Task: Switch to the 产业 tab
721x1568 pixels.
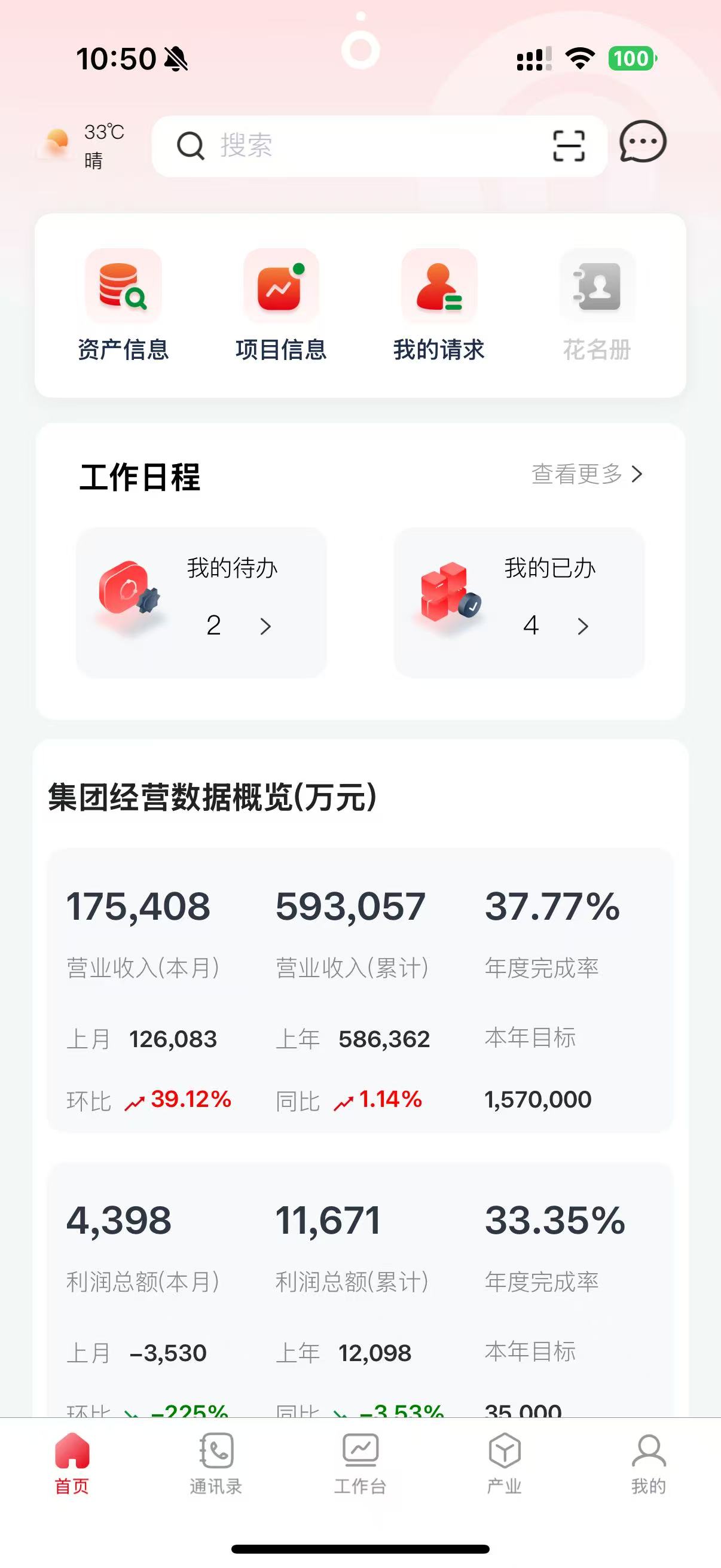Action: click(505, 1463)
